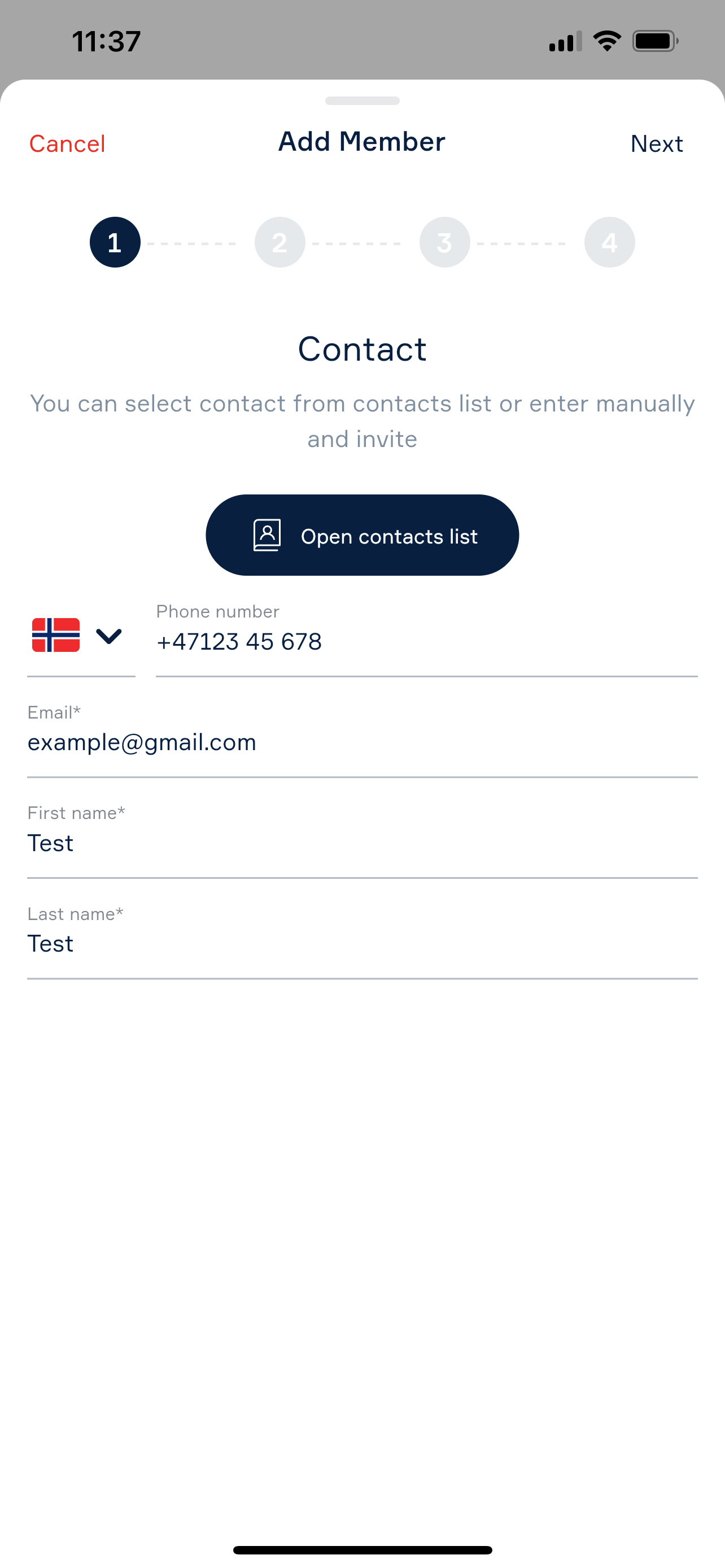Screen dimensions: 725x1568
Task: Cancel adding a member
Action: pyautogui.click(x=67, y=144)
